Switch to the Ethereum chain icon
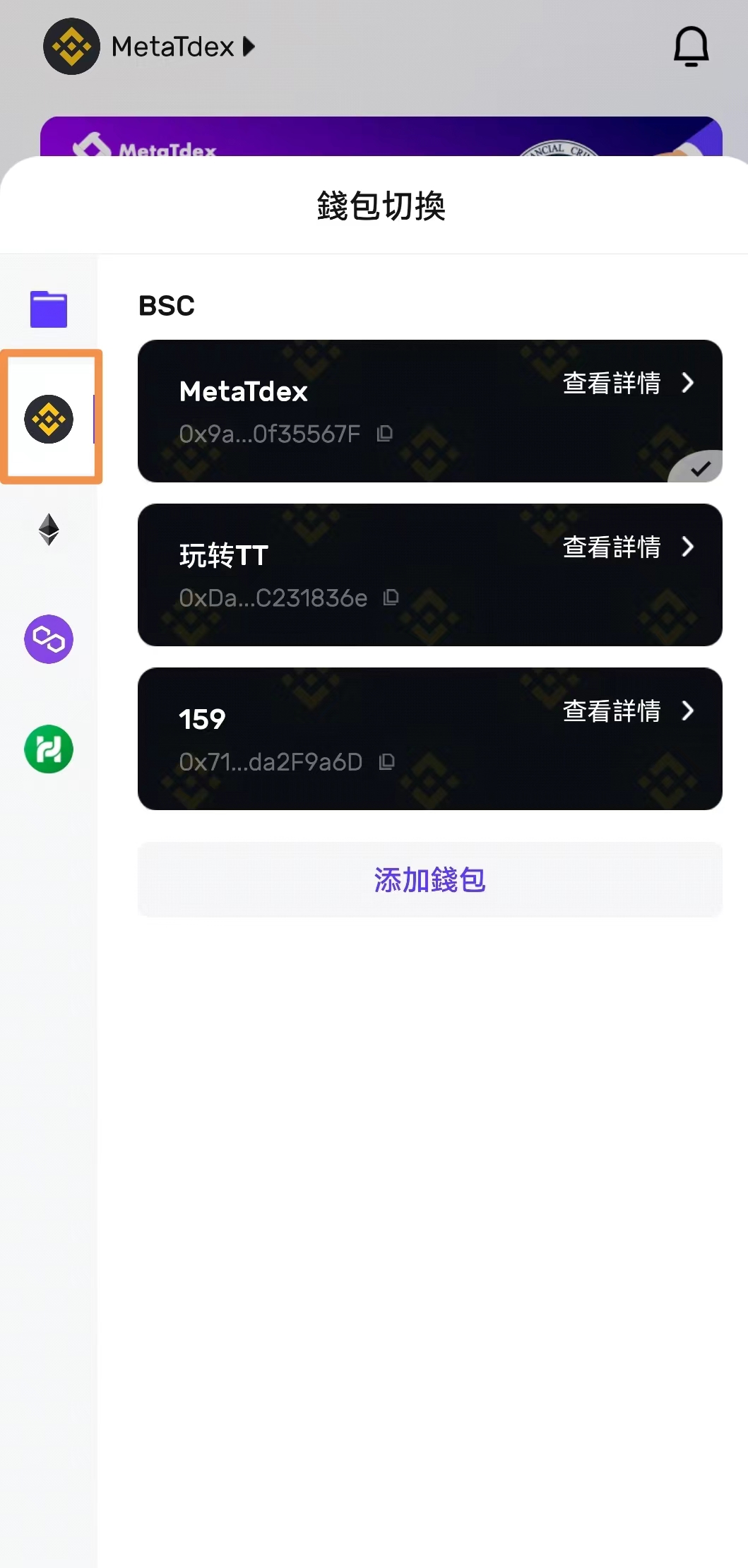Image resolution: width=748 pixels, height=1568 pixels. point(49,530)
